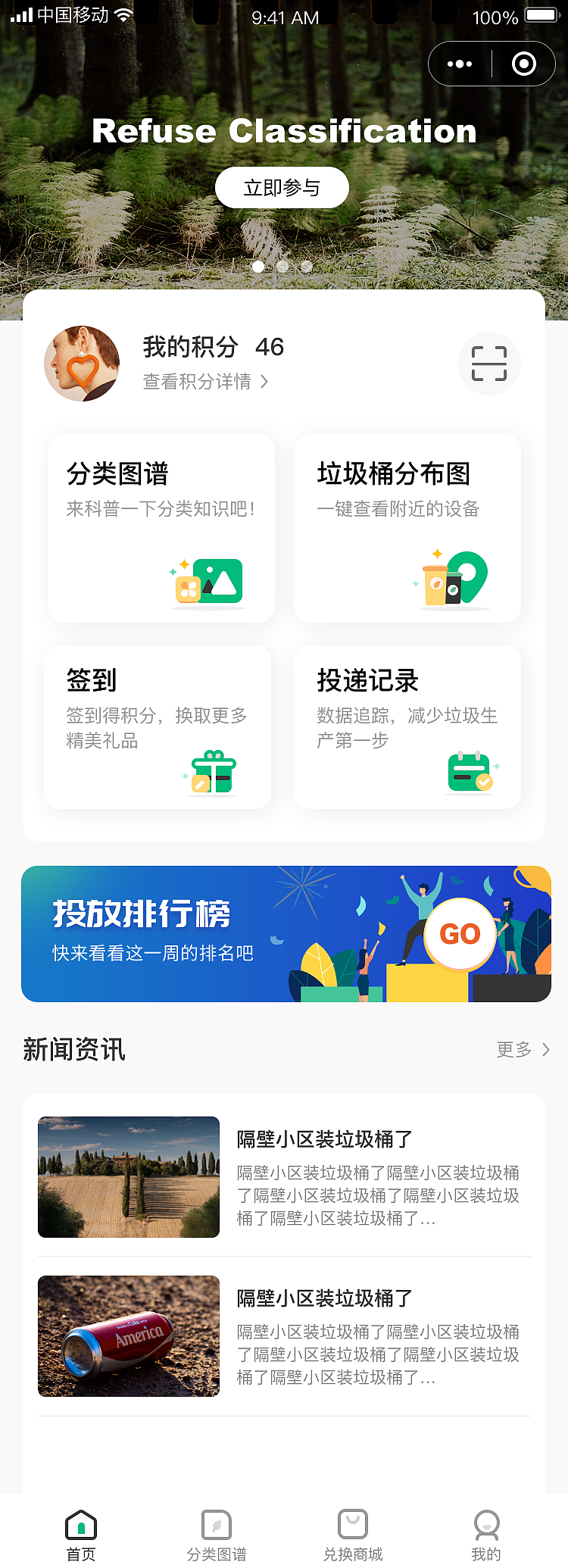
Task: Select the second carousel indicator dot
Action: click(282, 266)
